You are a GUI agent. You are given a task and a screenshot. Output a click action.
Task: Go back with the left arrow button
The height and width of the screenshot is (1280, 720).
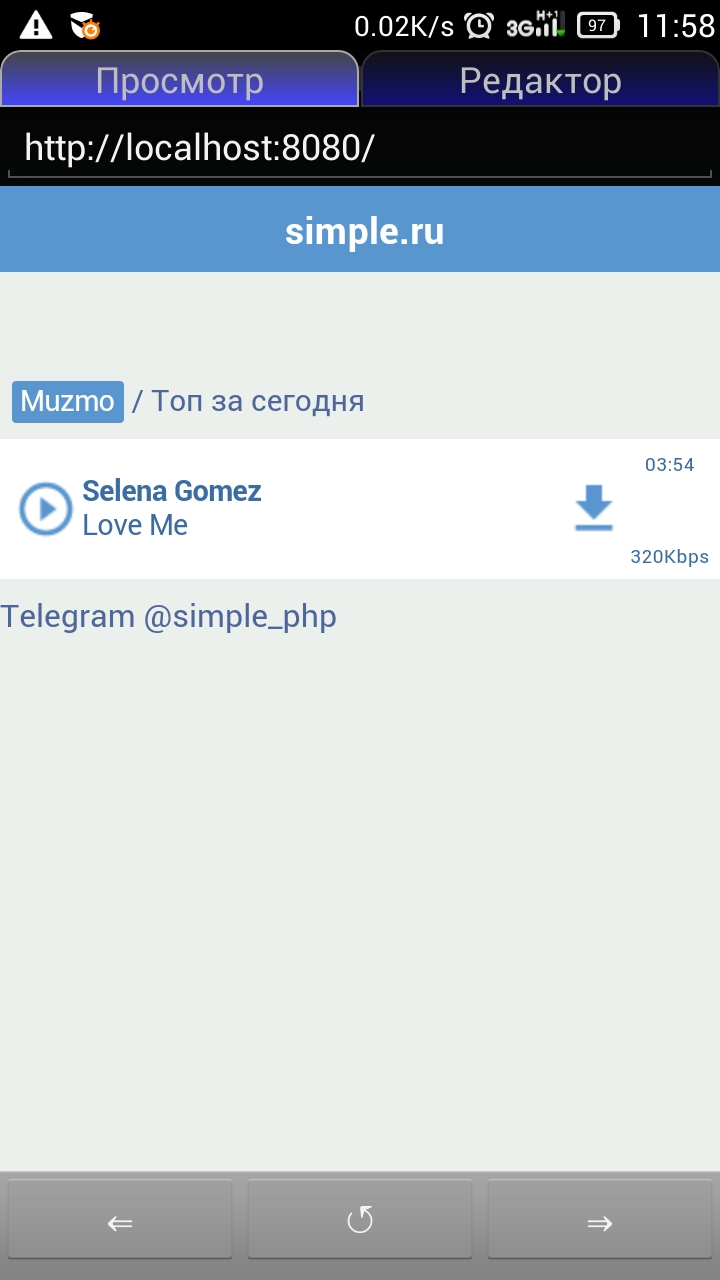(120, 1222)
